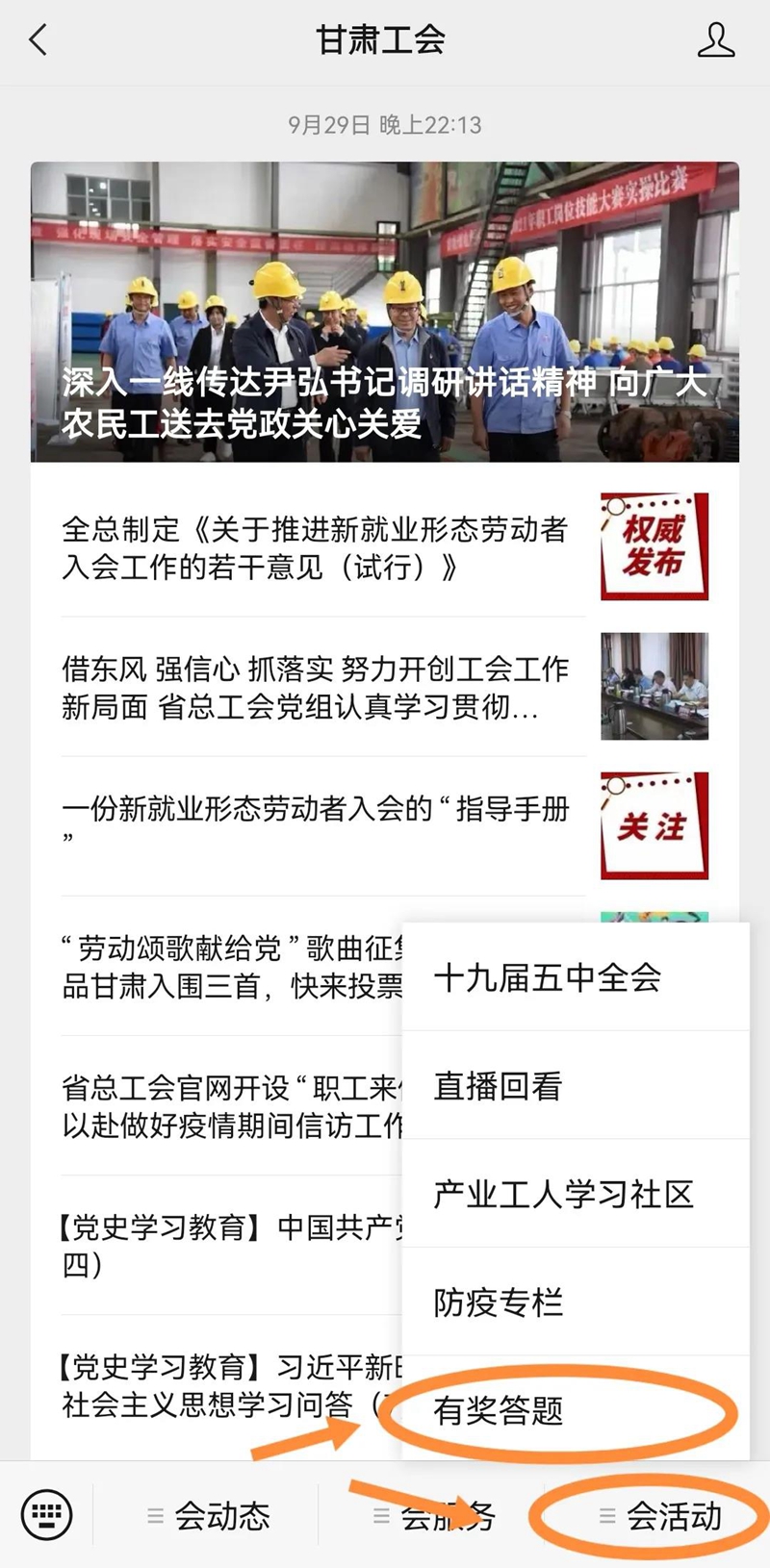Tap the 会活动 bottom menu
770x1568 pixels.
[x=658, y=1516]
